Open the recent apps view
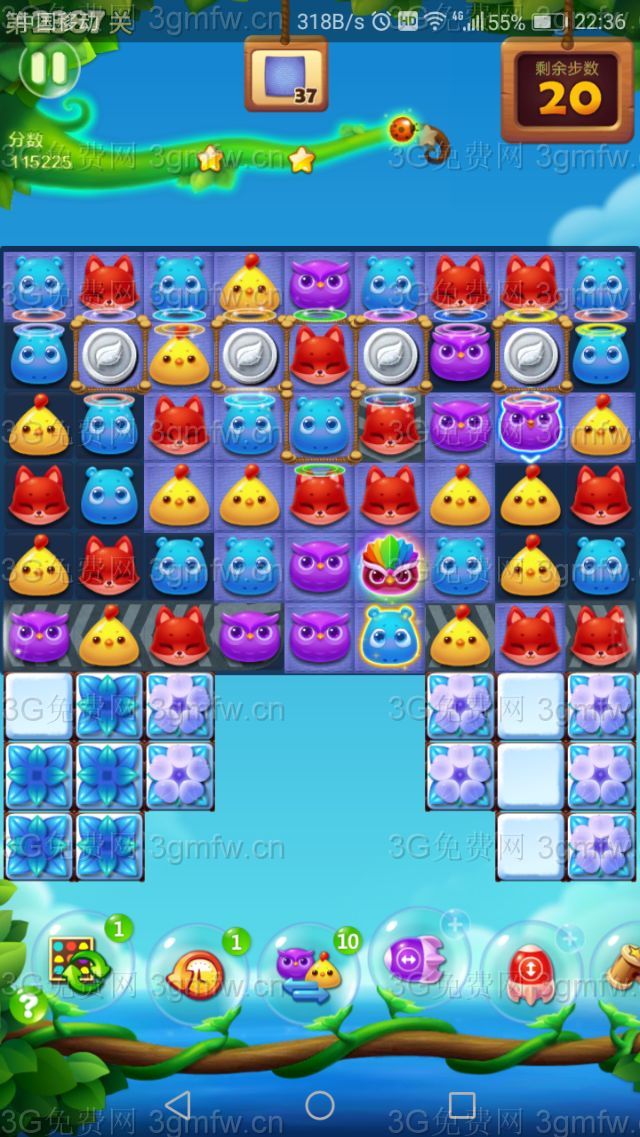 (x=462, y=1105)
